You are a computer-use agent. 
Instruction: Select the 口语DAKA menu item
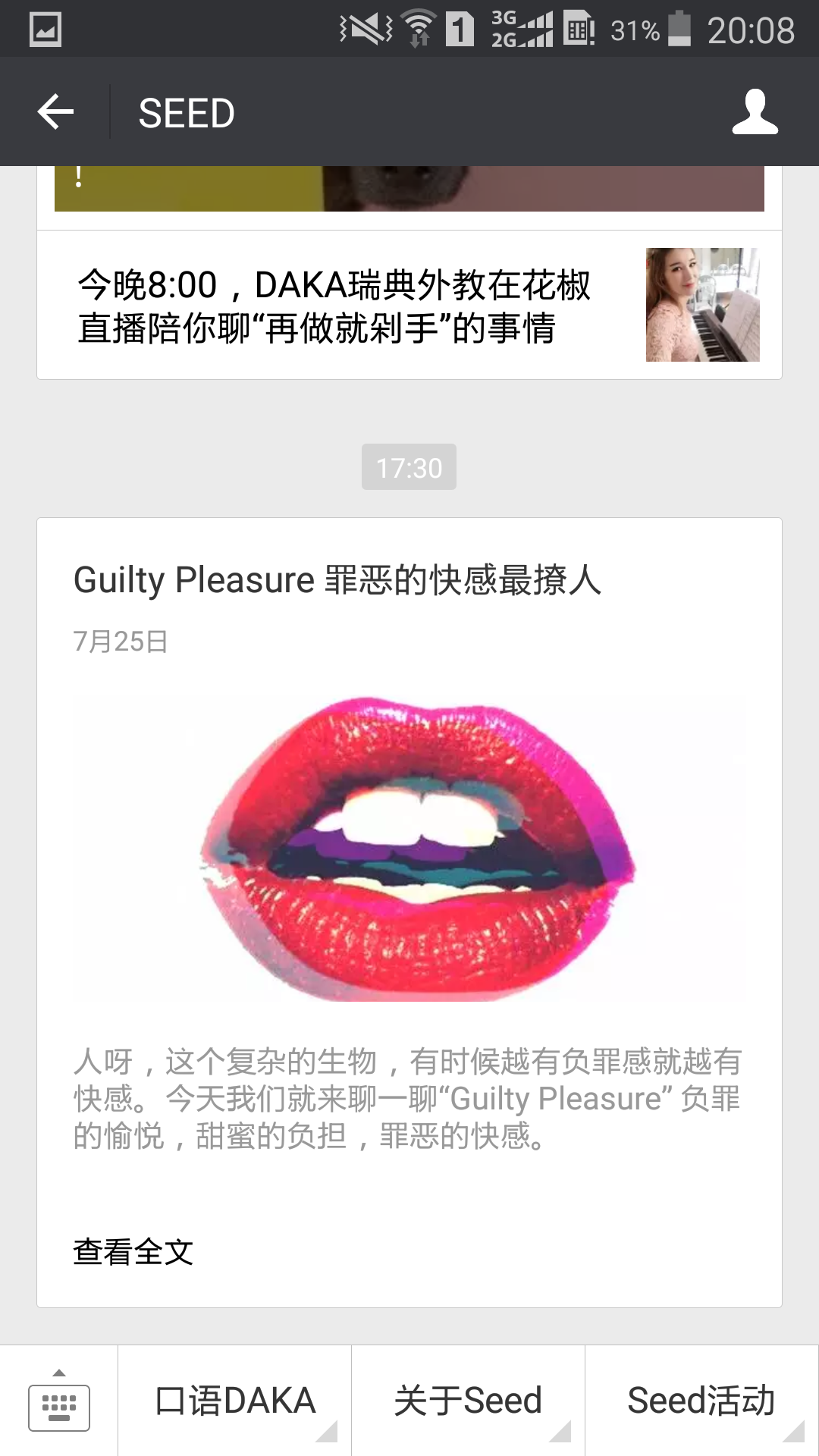tap(234, 1401)
